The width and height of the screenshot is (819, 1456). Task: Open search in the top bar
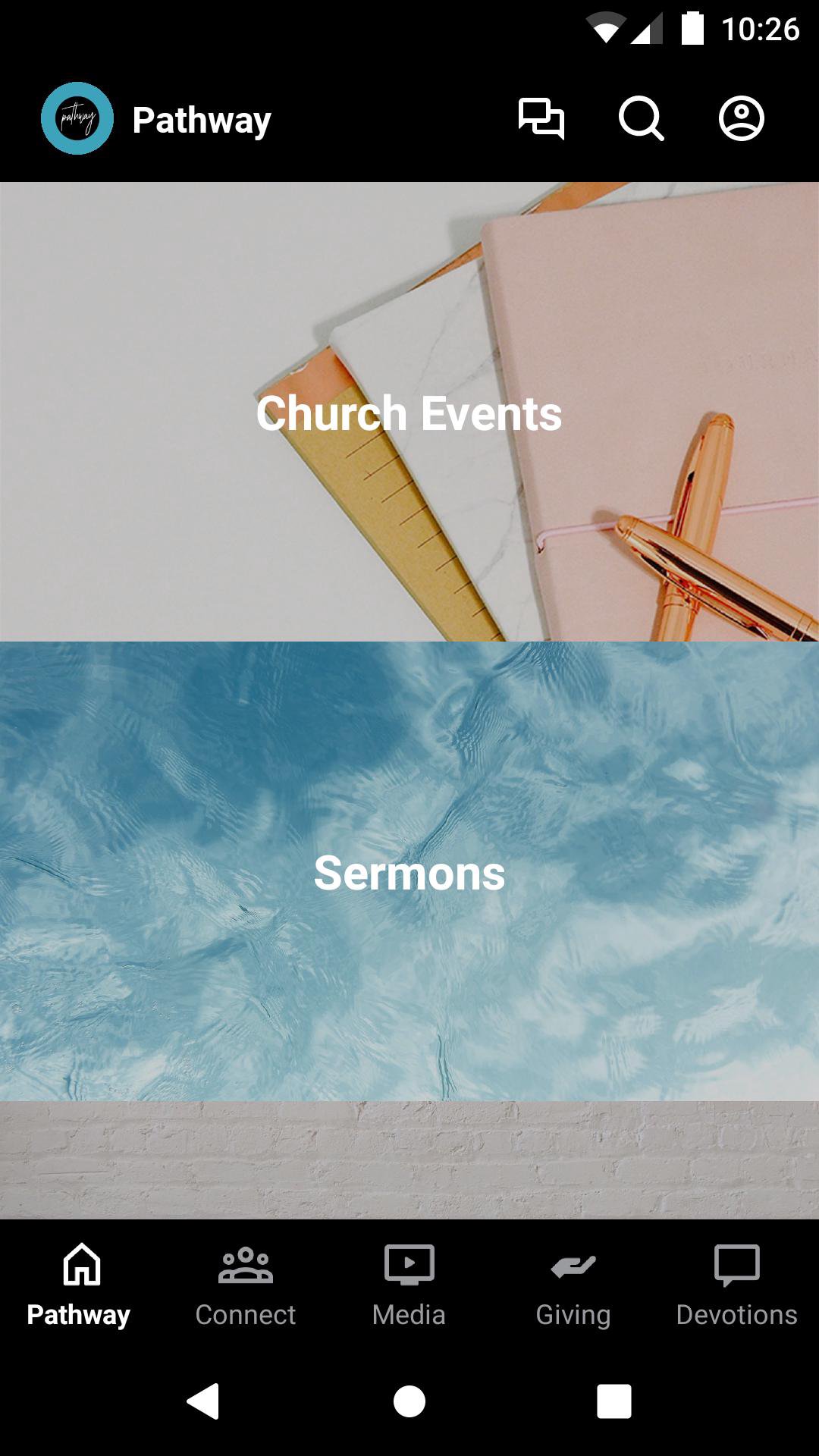641,119
